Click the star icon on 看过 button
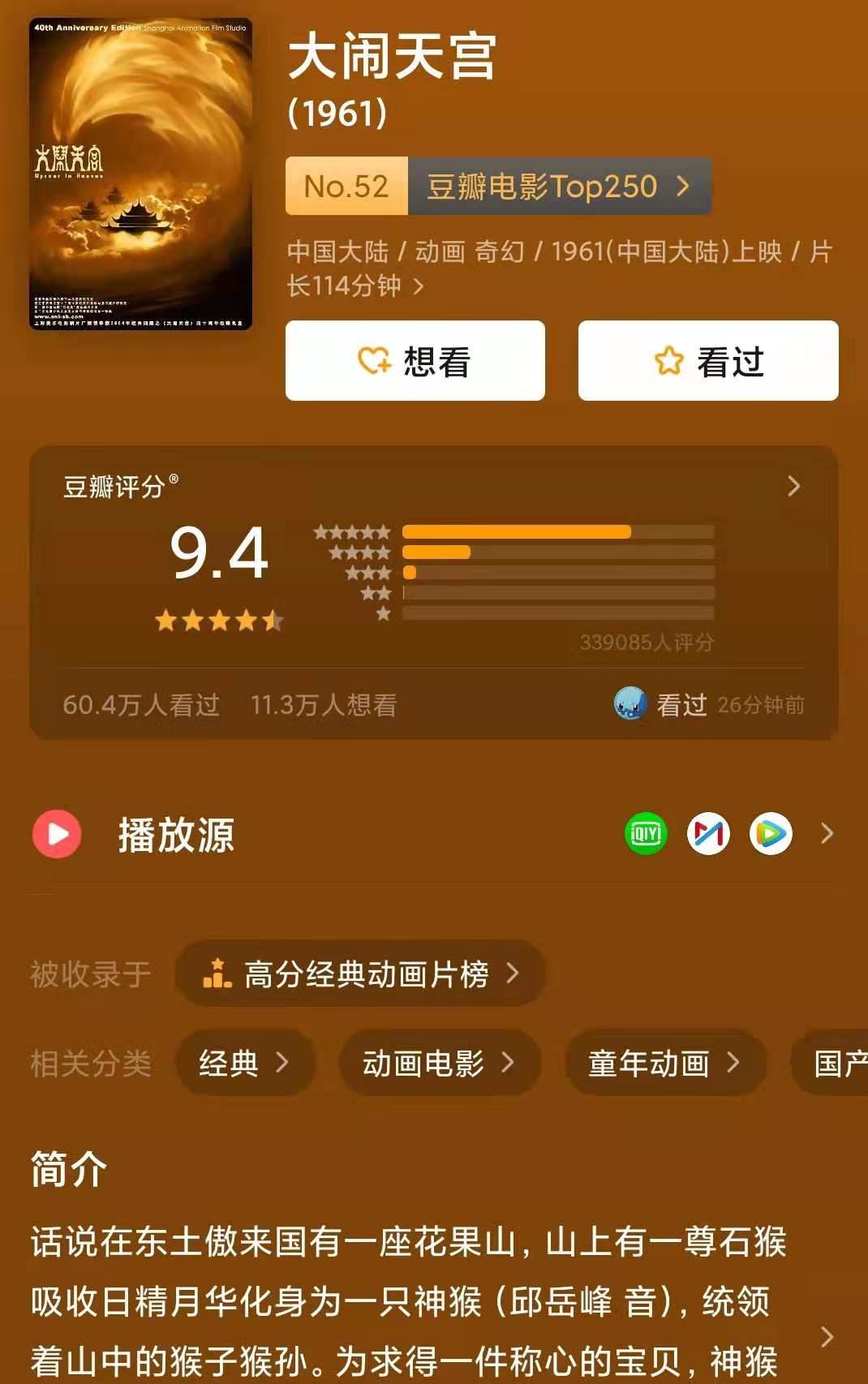The image size is (868, 1384). tap(668, 361)
